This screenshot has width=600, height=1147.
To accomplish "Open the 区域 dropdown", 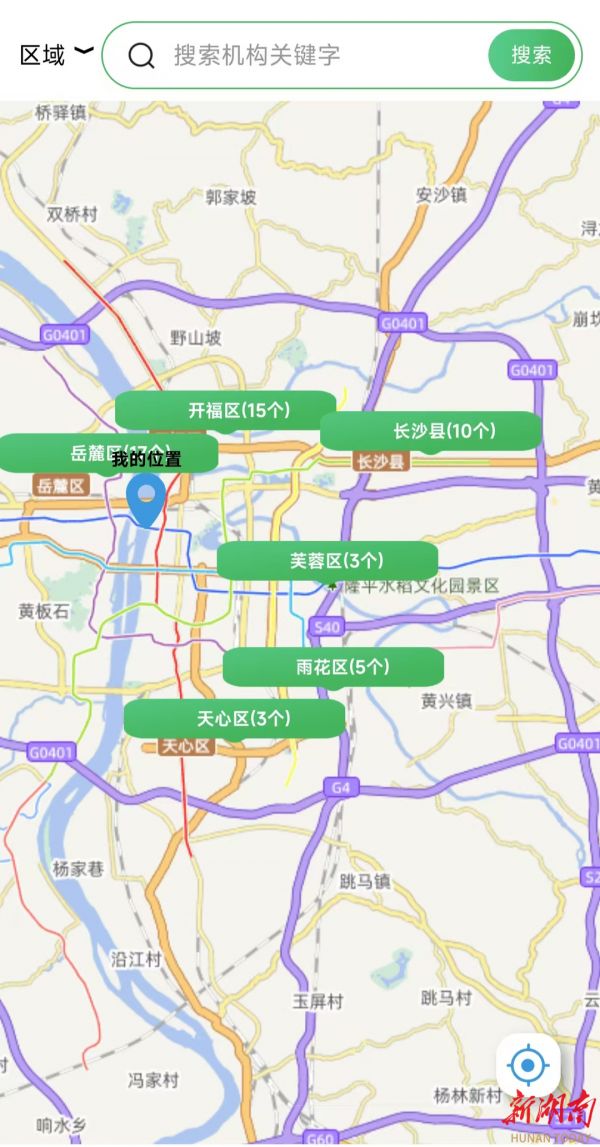I will coord(55,55).
